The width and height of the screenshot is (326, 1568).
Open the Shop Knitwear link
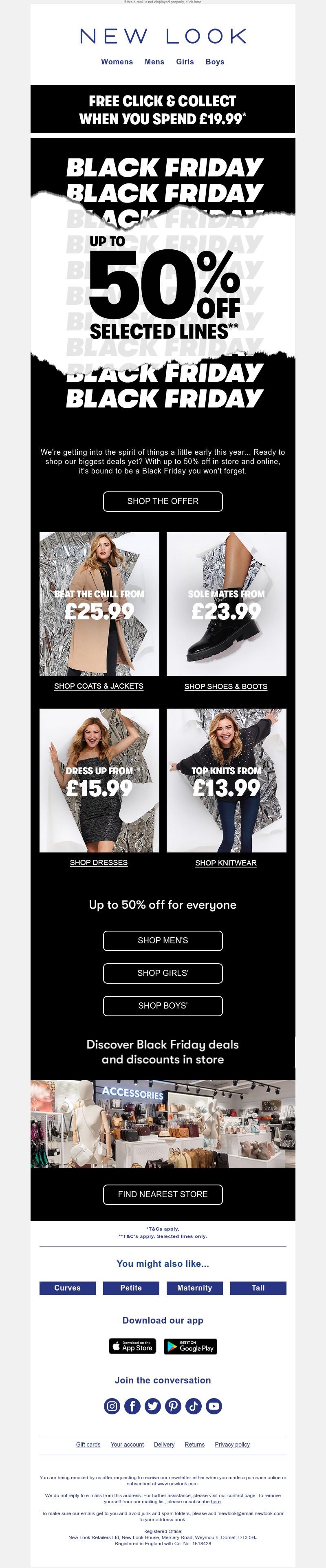click(x=226, y=863)
